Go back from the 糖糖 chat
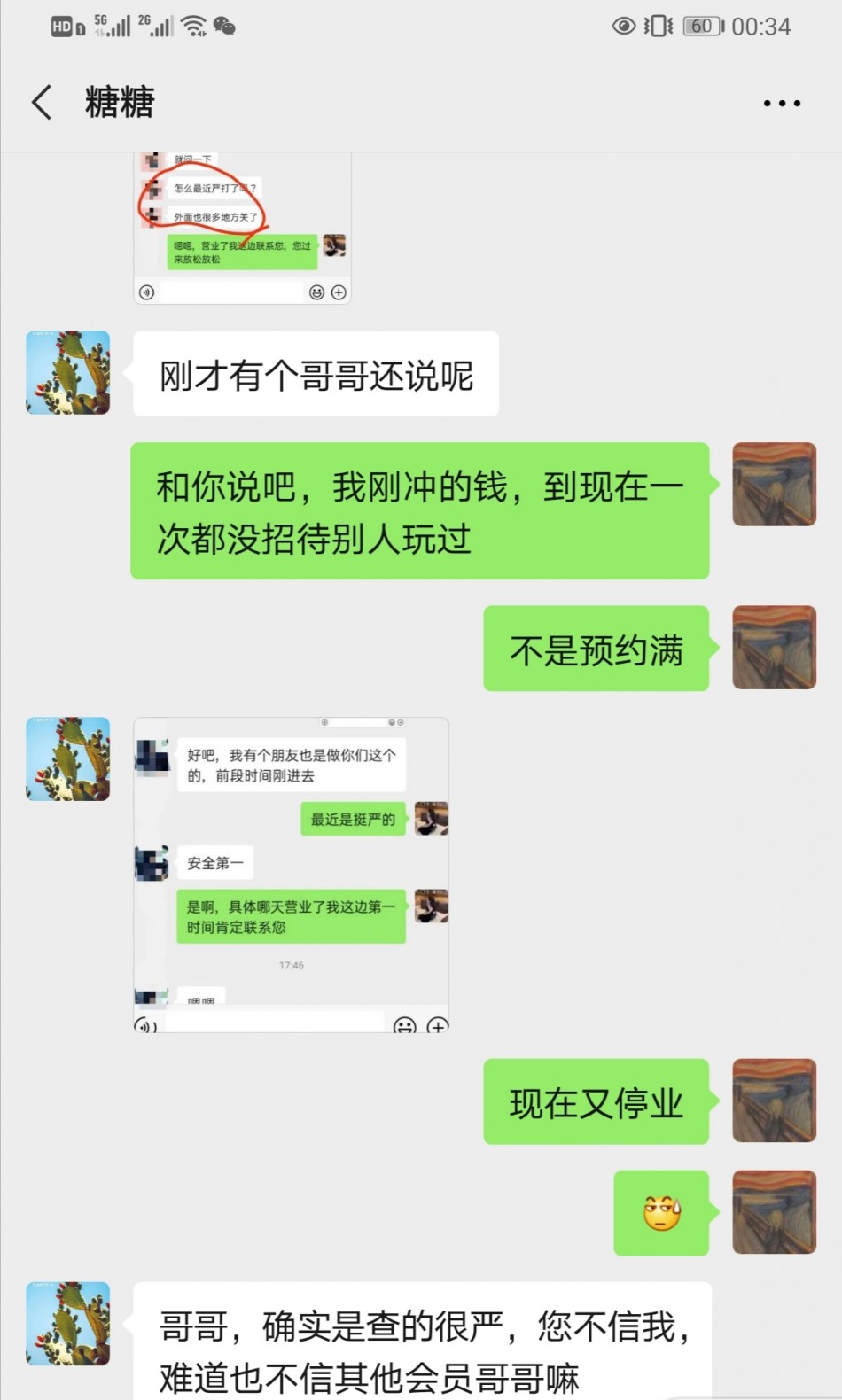842x1400 pixels. pos(42,103)
